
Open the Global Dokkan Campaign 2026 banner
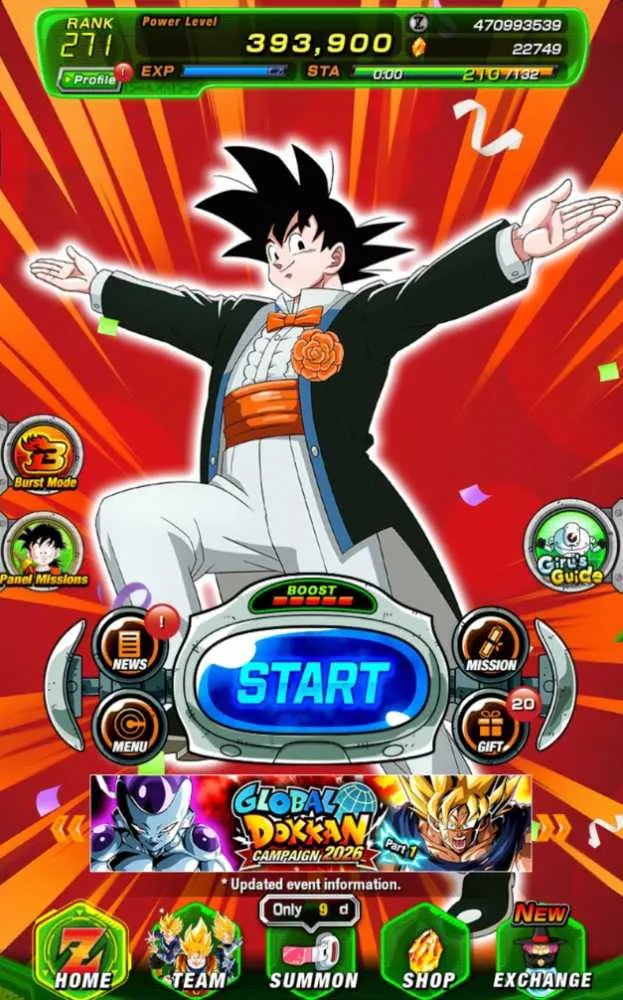coord(311,823)
